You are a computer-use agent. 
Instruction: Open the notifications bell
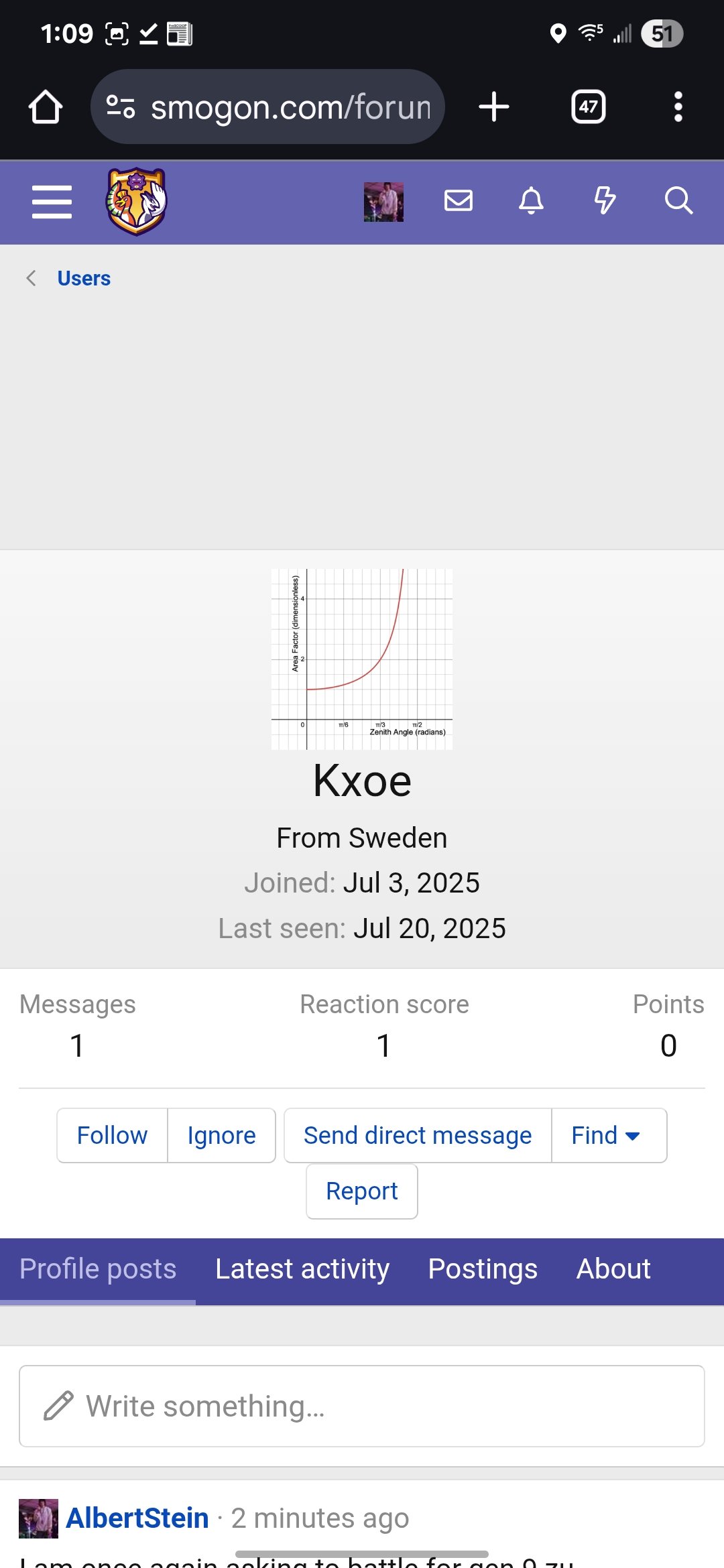pyautogui.click(x=532, y=200)
